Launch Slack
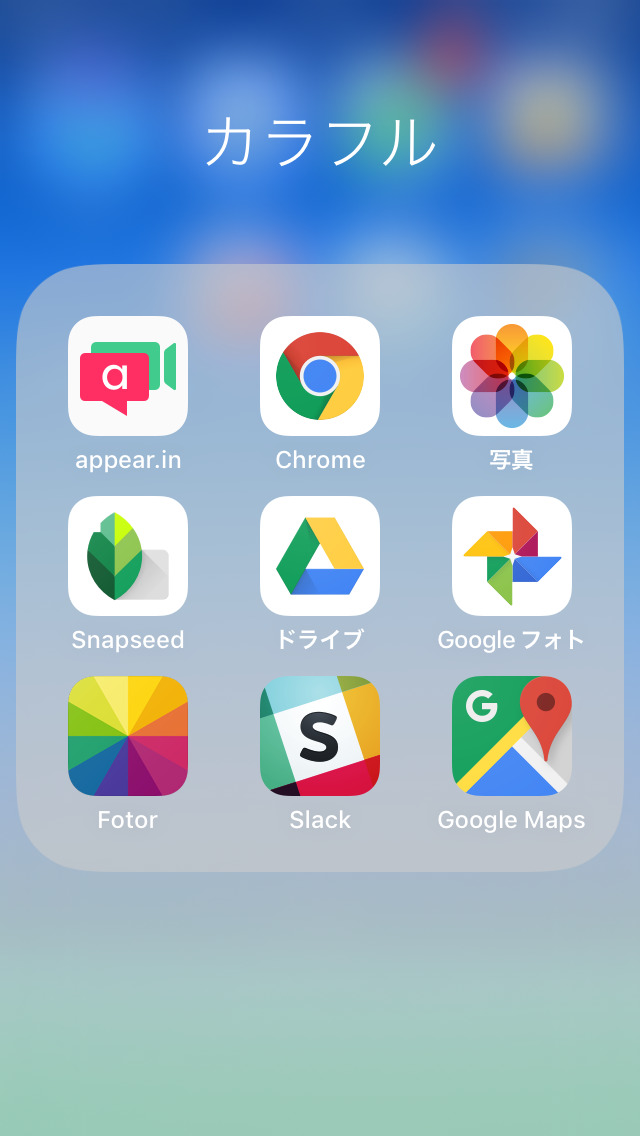The image size is (640, 1136). 320,736
